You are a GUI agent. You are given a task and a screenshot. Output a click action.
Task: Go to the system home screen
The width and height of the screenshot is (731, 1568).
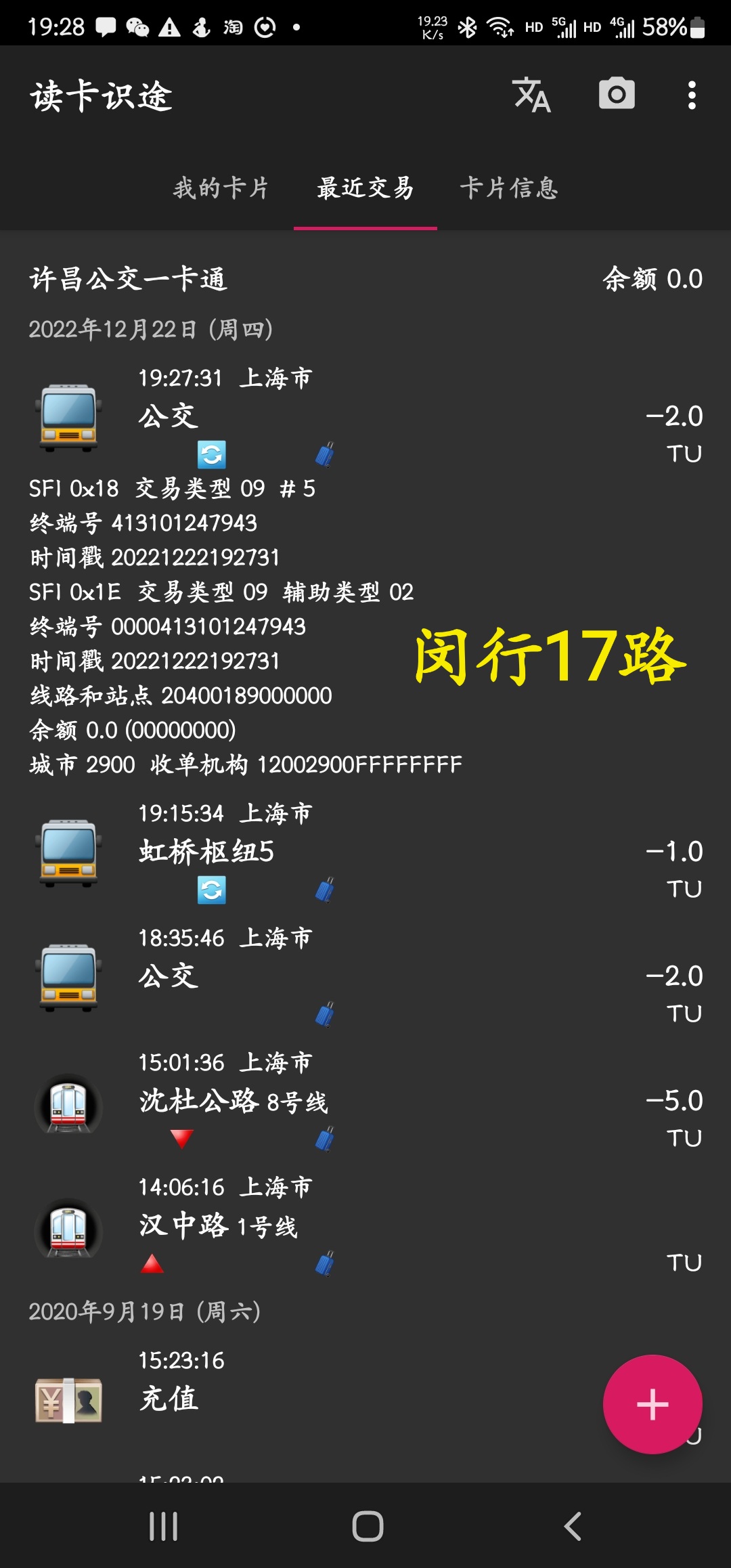[x=368, y=1526]
